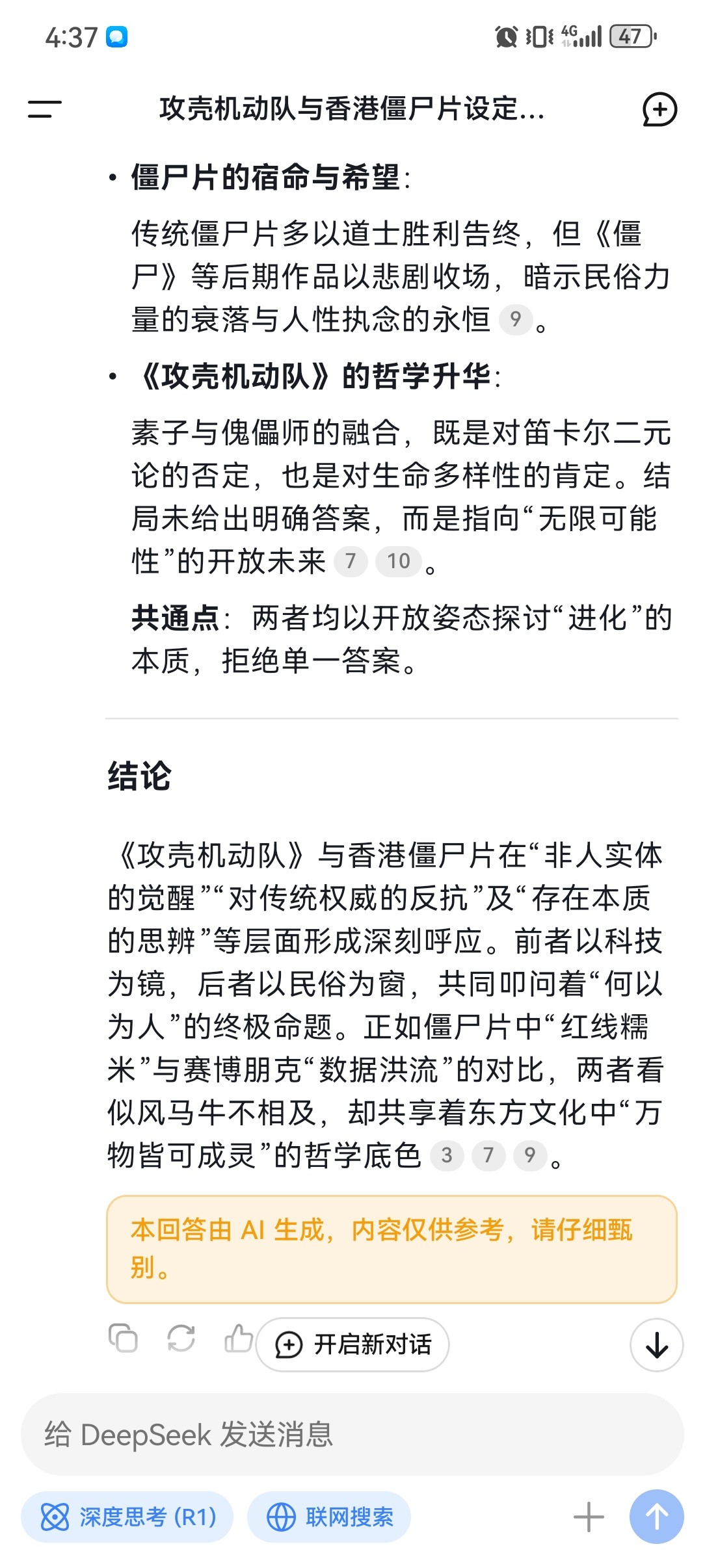Start a new chat from top bar
Viewport: 705px width, 1568px height.
(x=659, y=109)
